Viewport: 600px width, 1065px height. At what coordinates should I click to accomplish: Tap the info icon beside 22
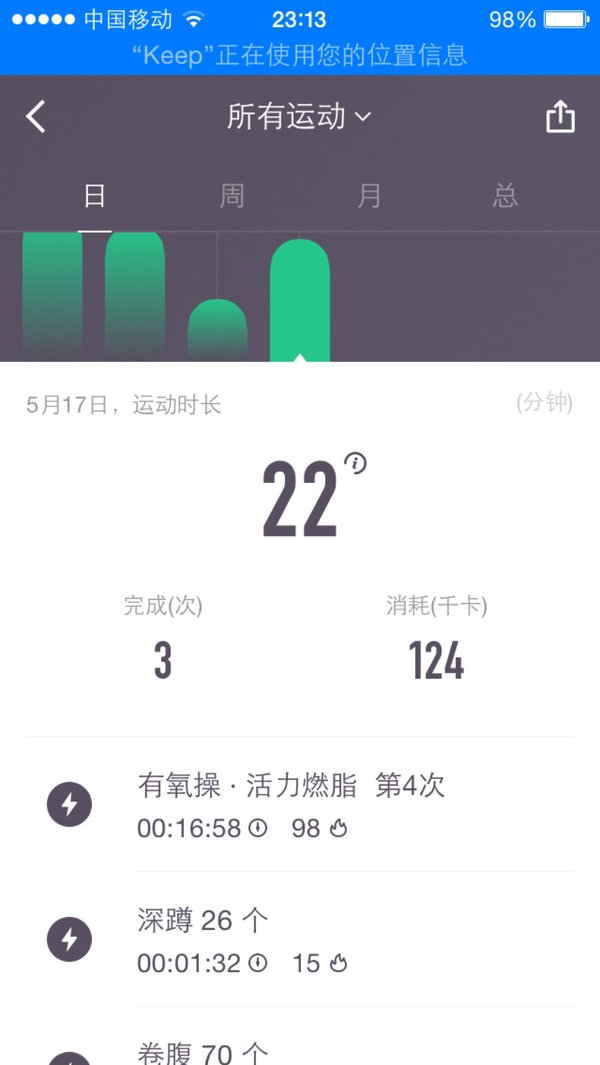[355, 463]
